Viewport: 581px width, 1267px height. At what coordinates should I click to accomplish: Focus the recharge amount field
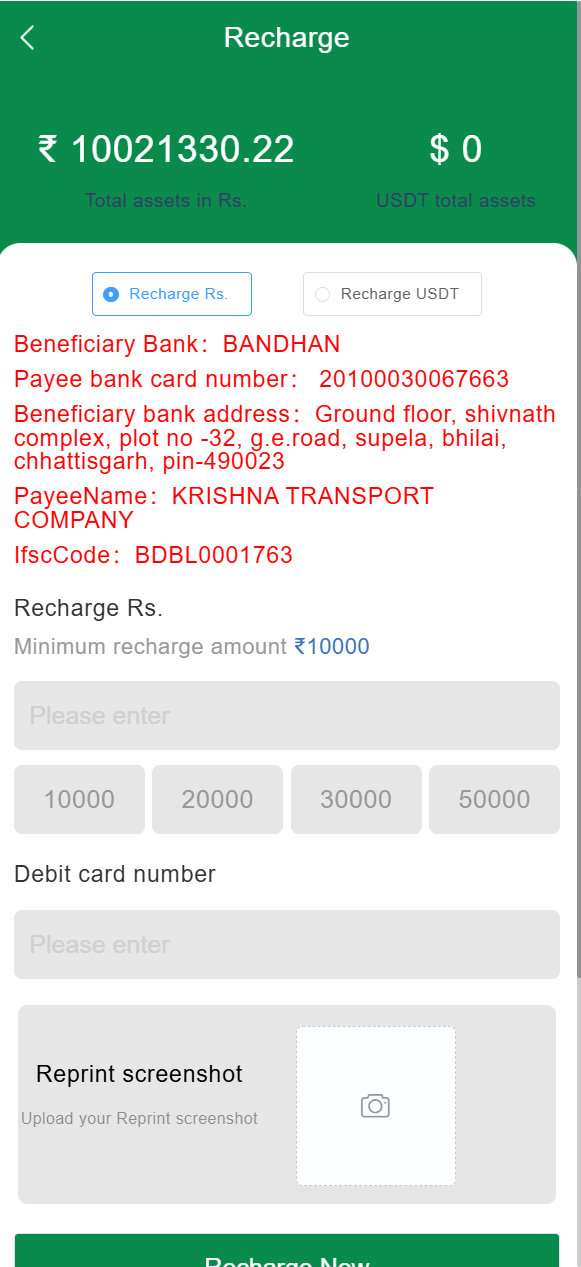287,715
